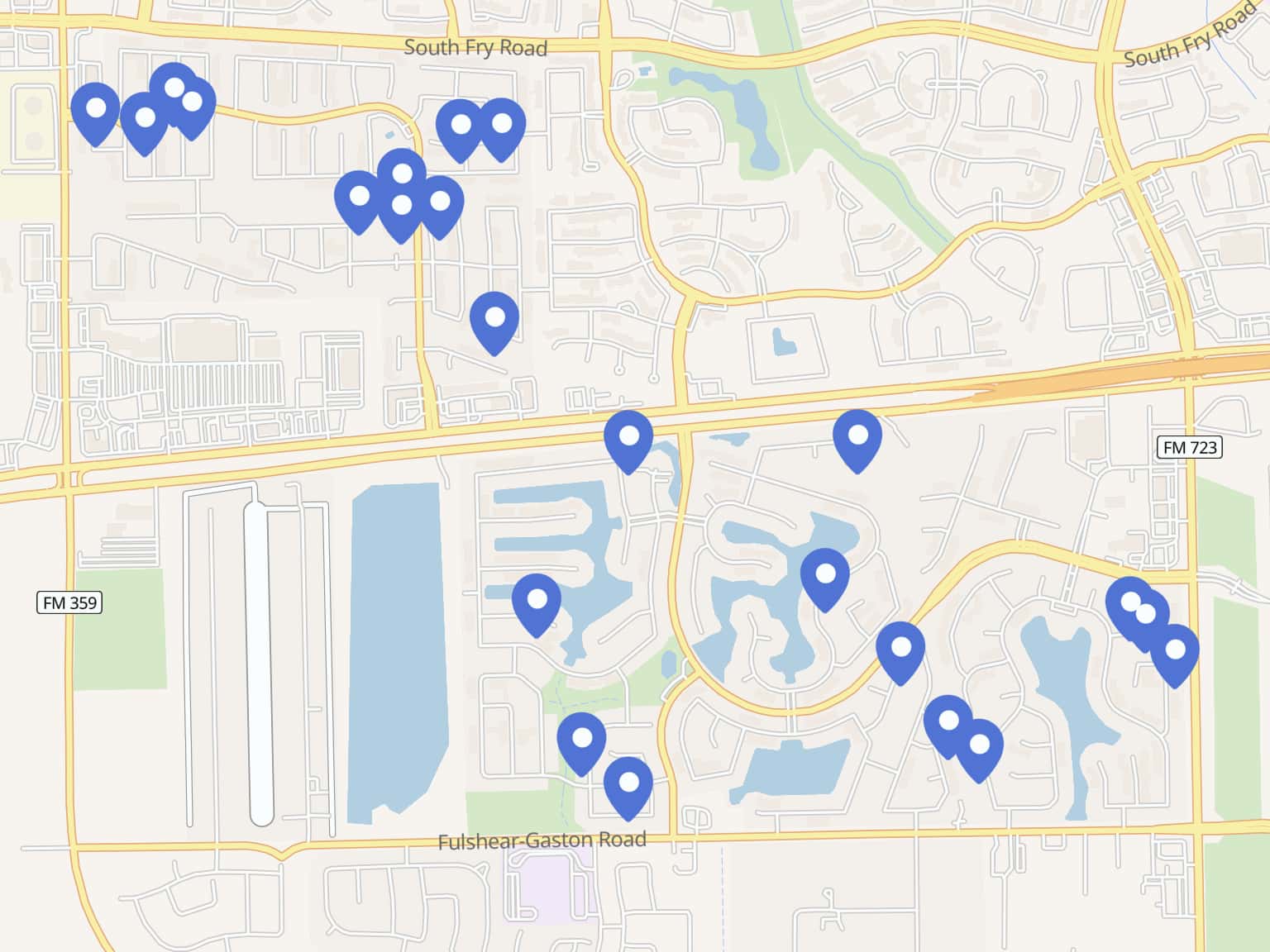Image resolution: width=1270 pixels, height=952 pixels.
Task: Open the pin sitting on the central lake
Action: pos(824,578)
